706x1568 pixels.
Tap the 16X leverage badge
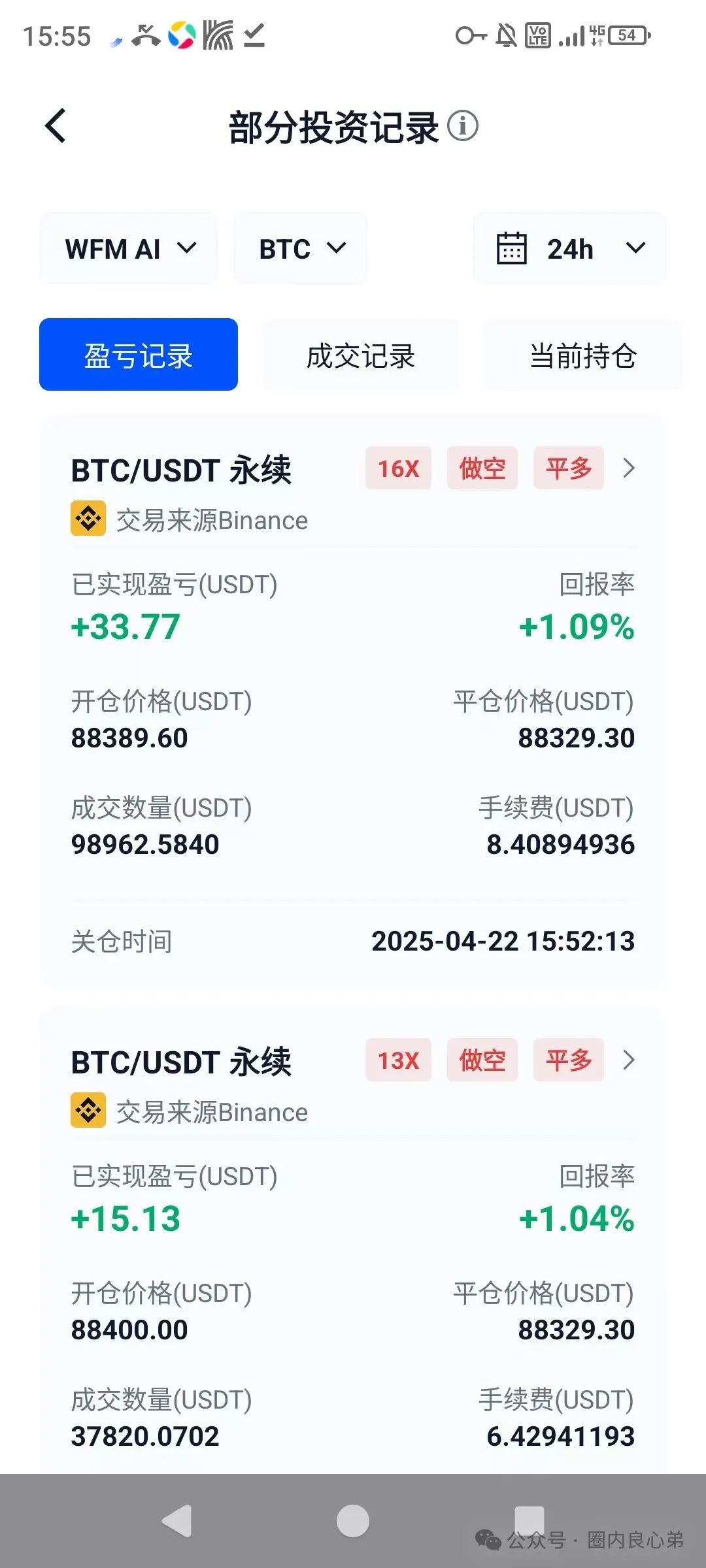tap(397, 468)
